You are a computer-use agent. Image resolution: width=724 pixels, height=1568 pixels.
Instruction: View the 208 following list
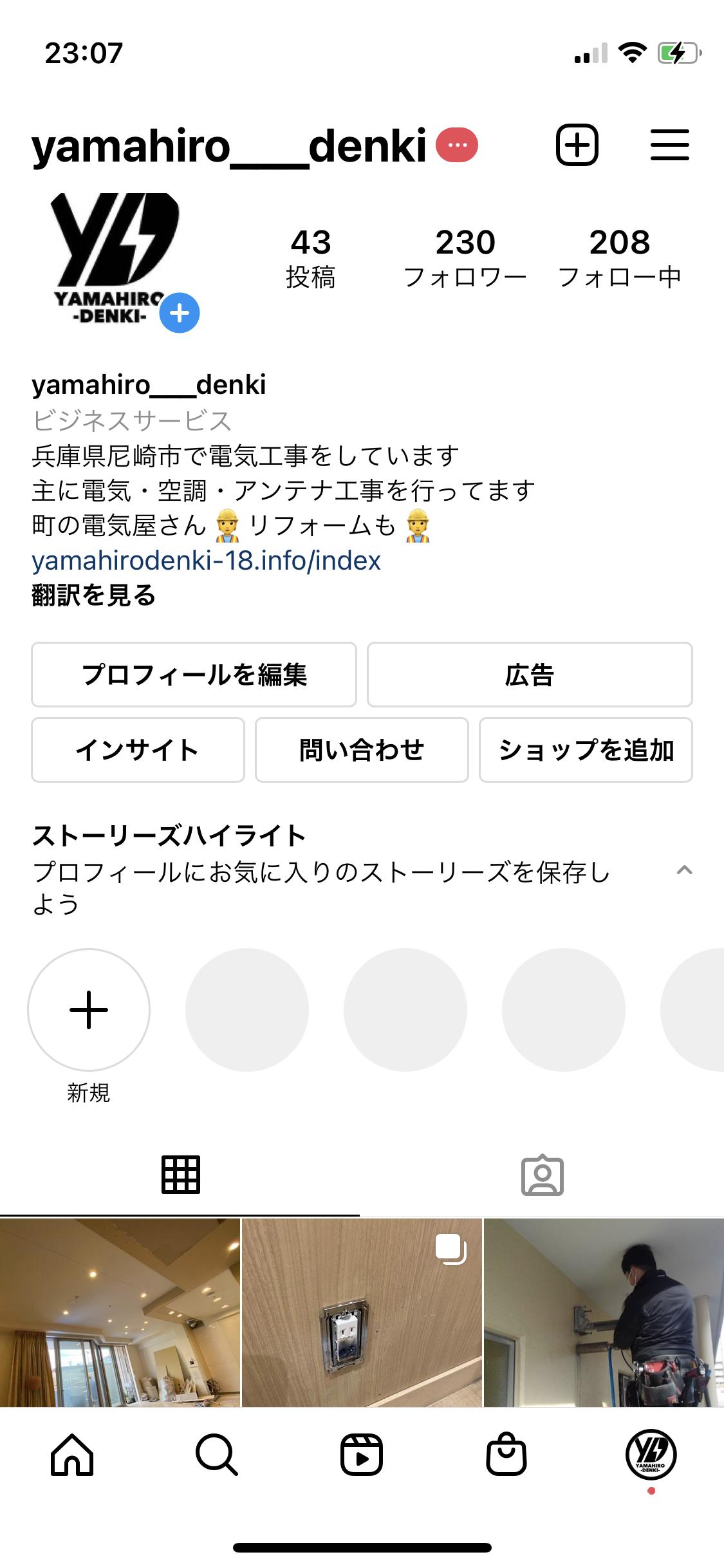pos(619,257)
